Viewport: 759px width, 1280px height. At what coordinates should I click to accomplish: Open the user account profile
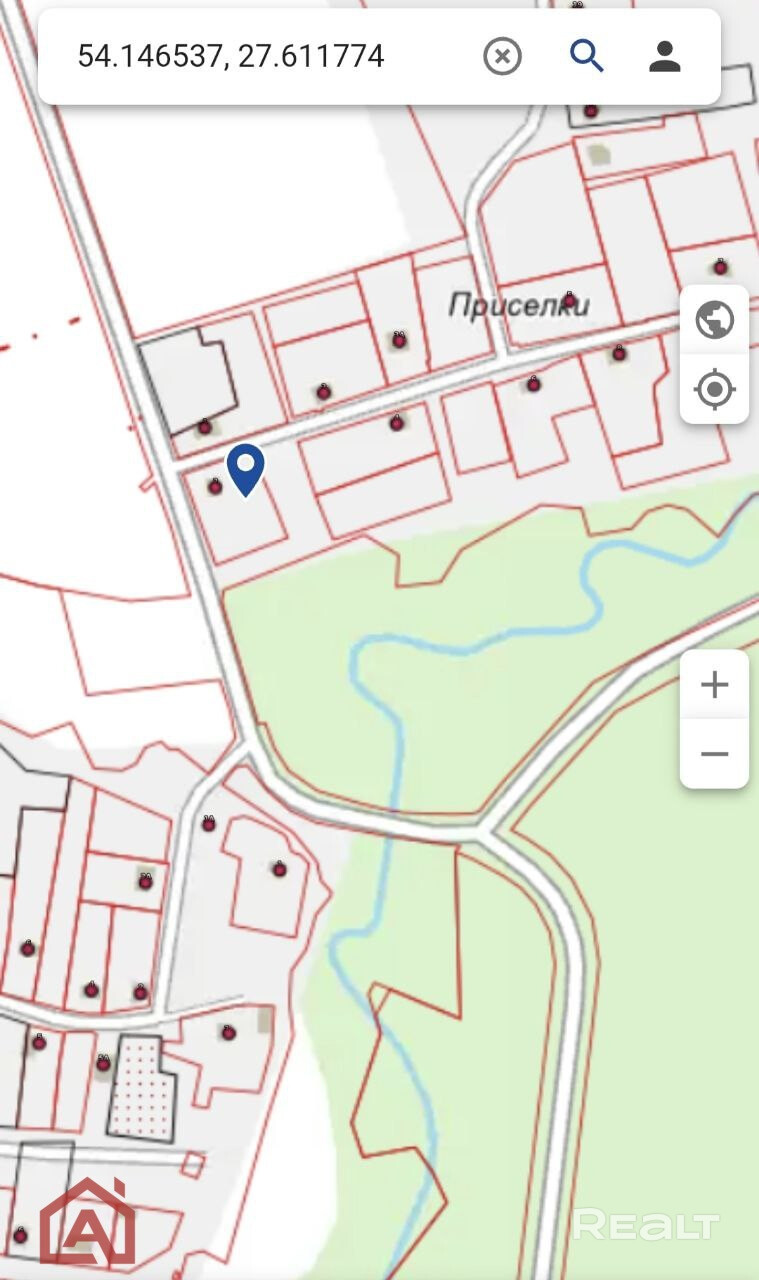click(665, 57)
